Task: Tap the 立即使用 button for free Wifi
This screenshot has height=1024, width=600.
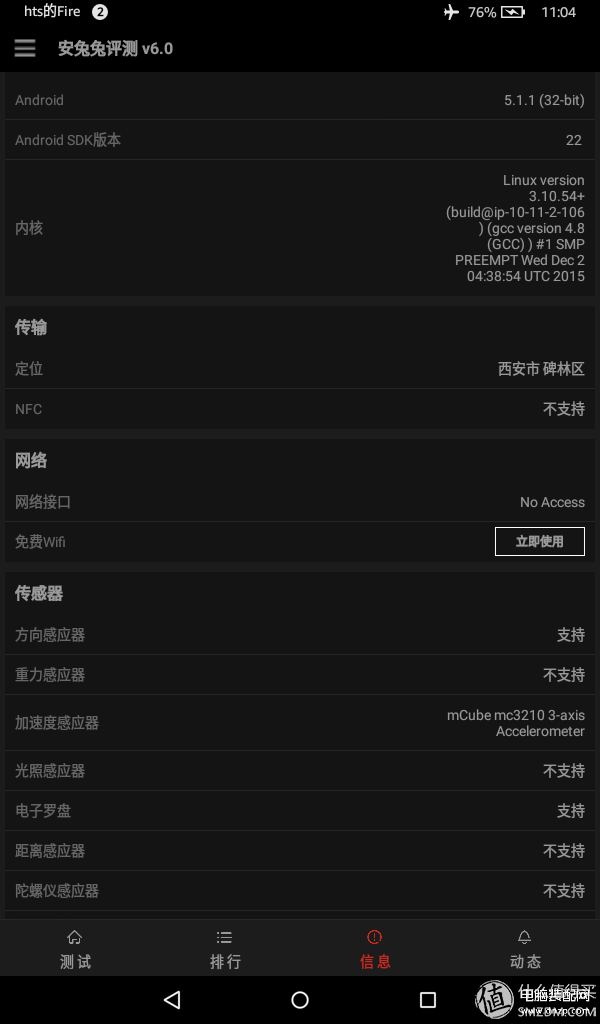Action: pos(539,541)
